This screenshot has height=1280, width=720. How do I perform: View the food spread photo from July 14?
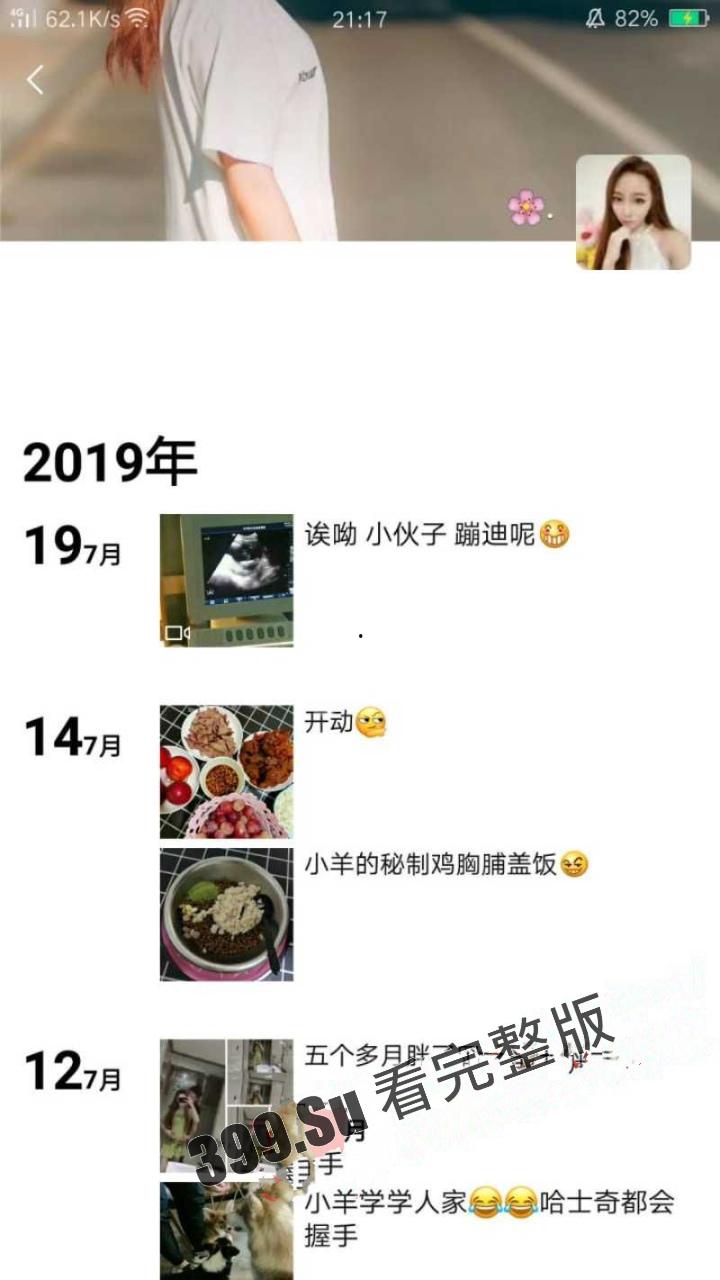point(225,772)
